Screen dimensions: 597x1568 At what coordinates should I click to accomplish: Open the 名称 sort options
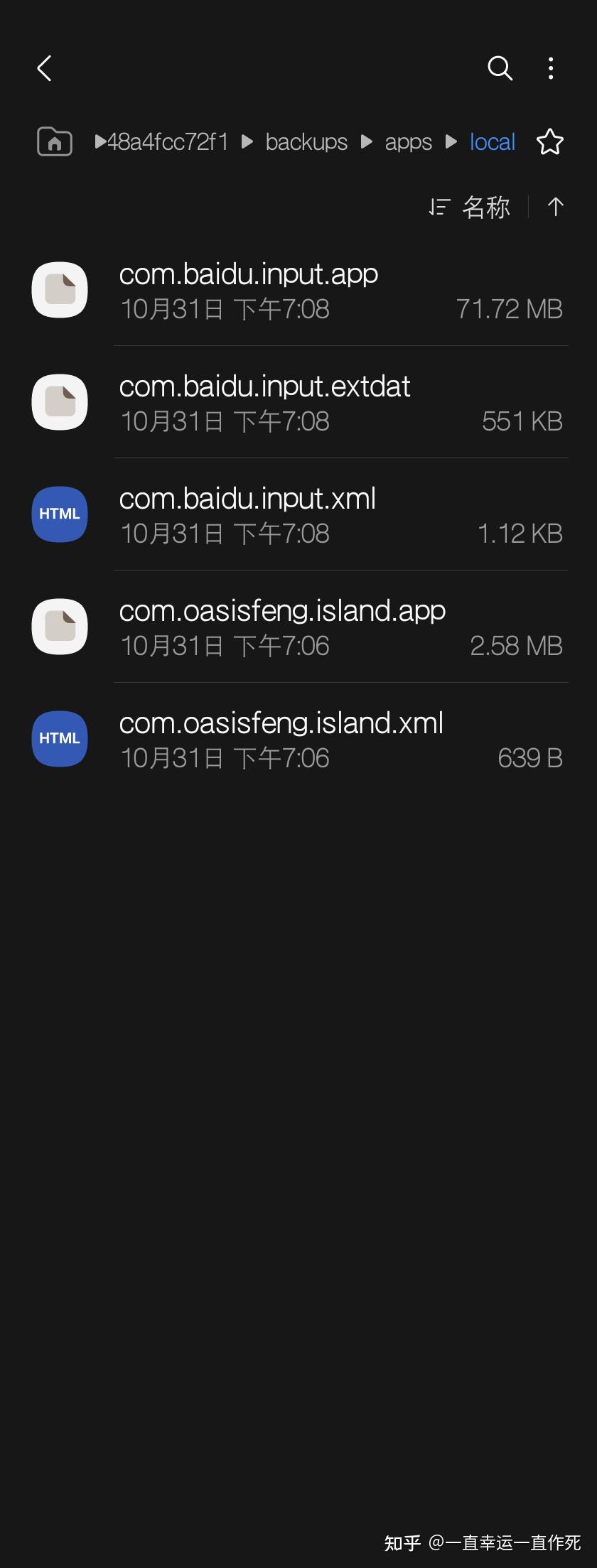pos(486,207)
